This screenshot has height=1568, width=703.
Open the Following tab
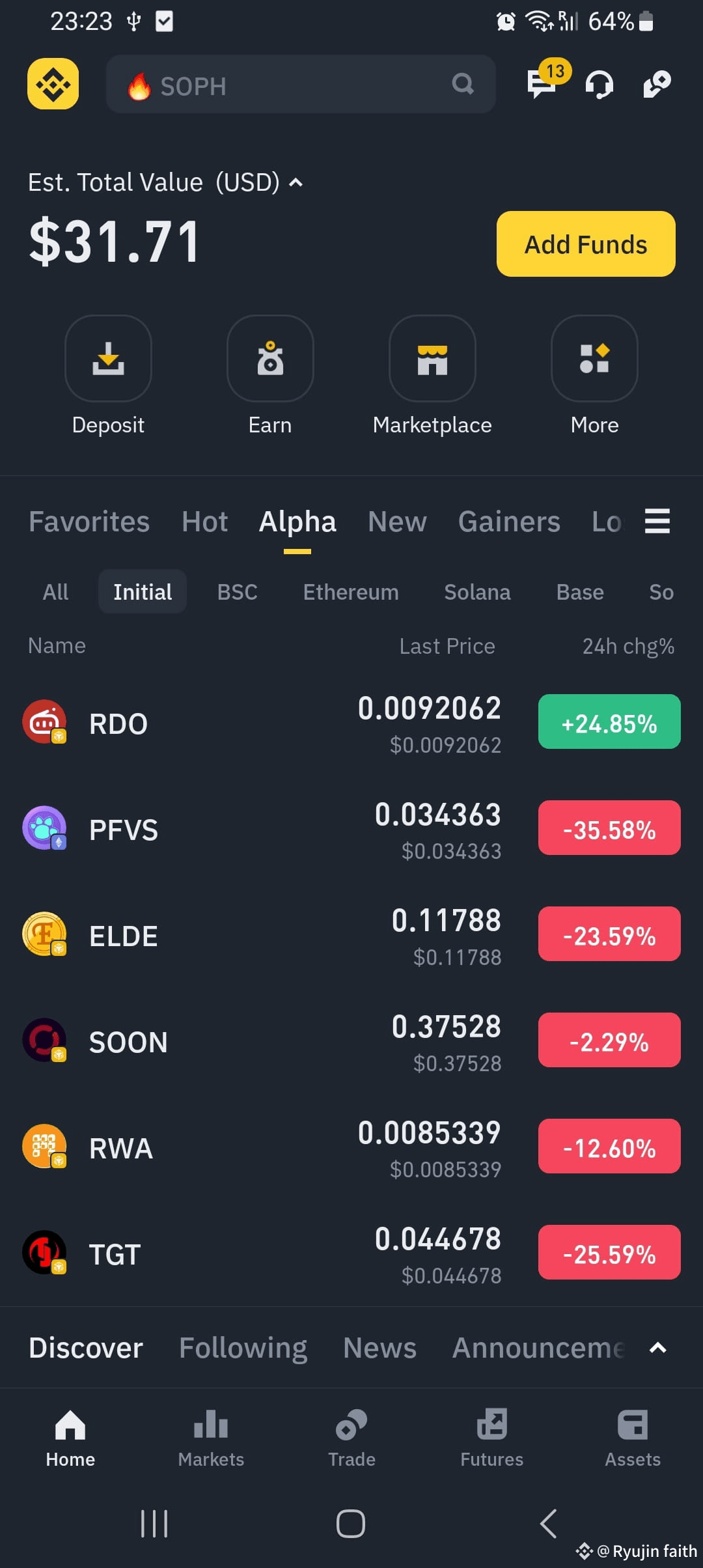tap(243, 1348)
